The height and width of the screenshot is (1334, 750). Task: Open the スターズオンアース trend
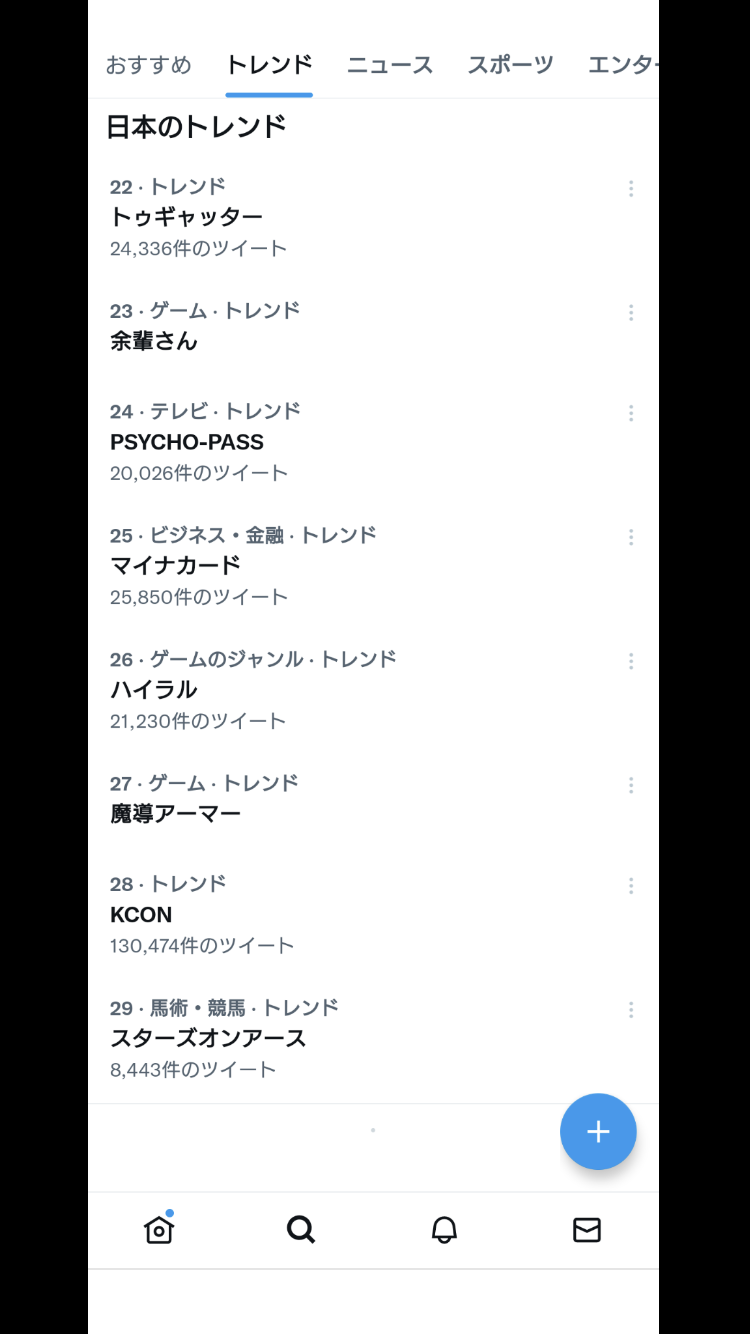tap(208, 1039)
